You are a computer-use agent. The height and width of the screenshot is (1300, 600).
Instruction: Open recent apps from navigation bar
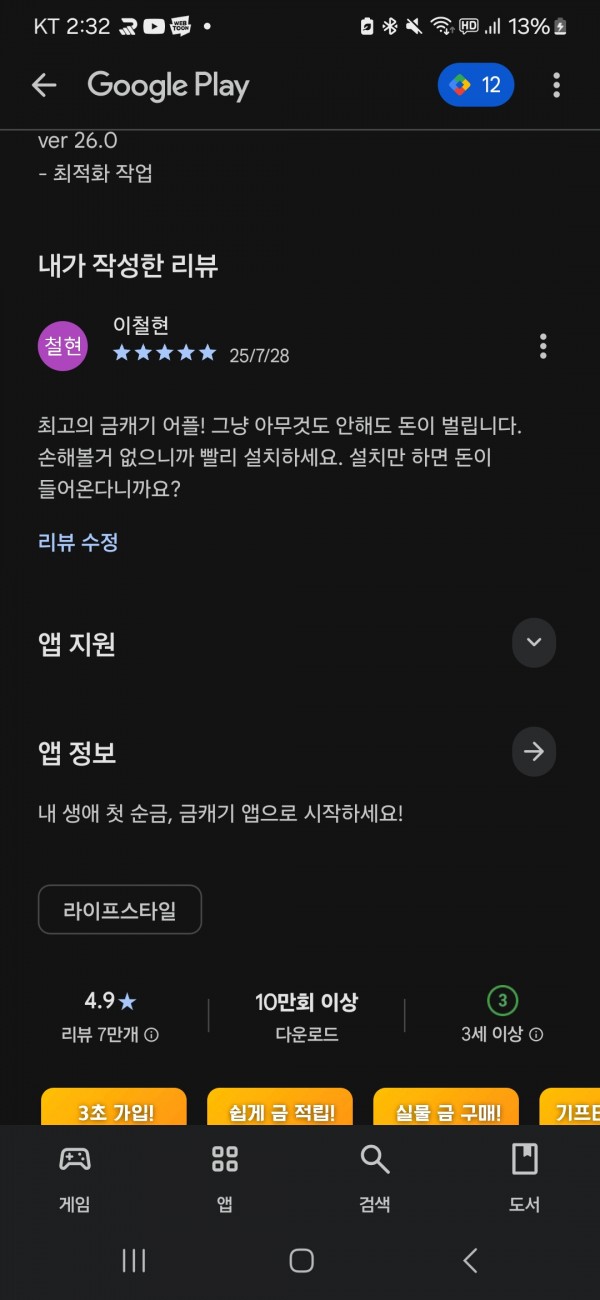pyautogui.click(x=134, y=1261)
